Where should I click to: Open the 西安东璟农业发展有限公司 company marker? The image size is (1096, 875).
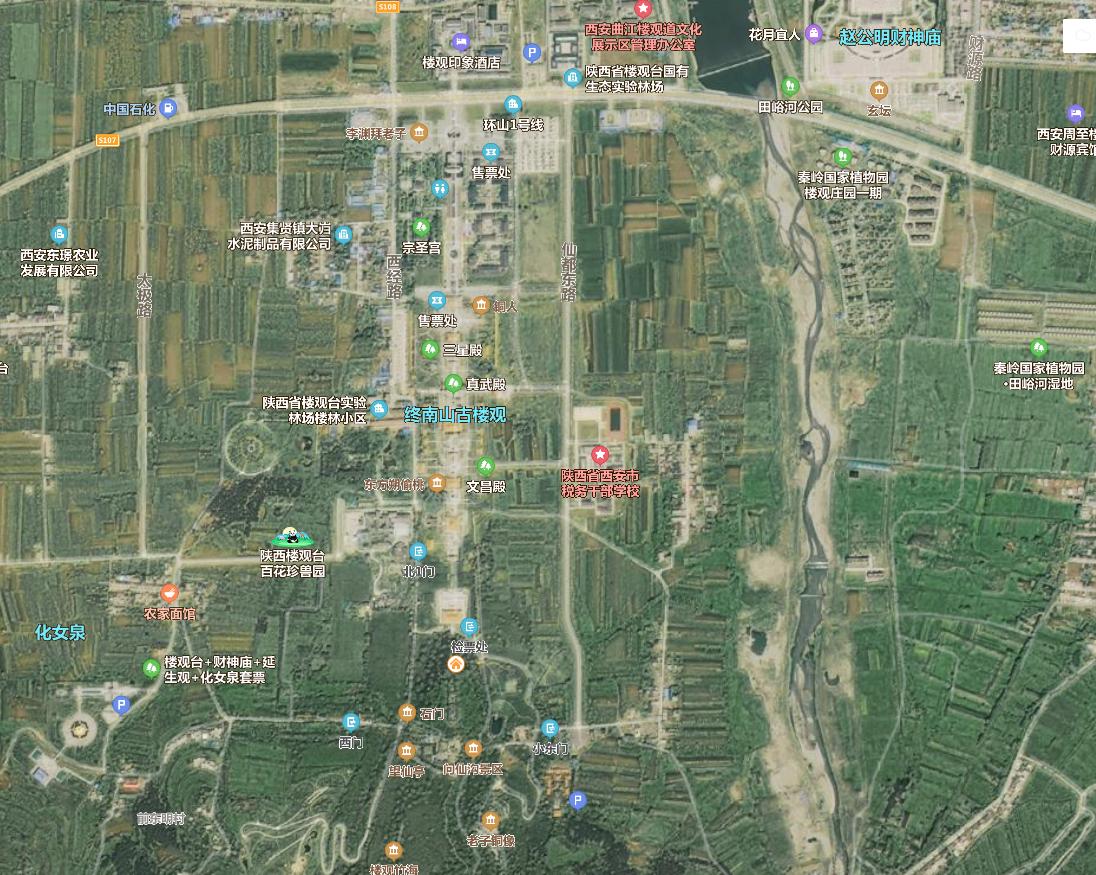[x=60, y=235]
